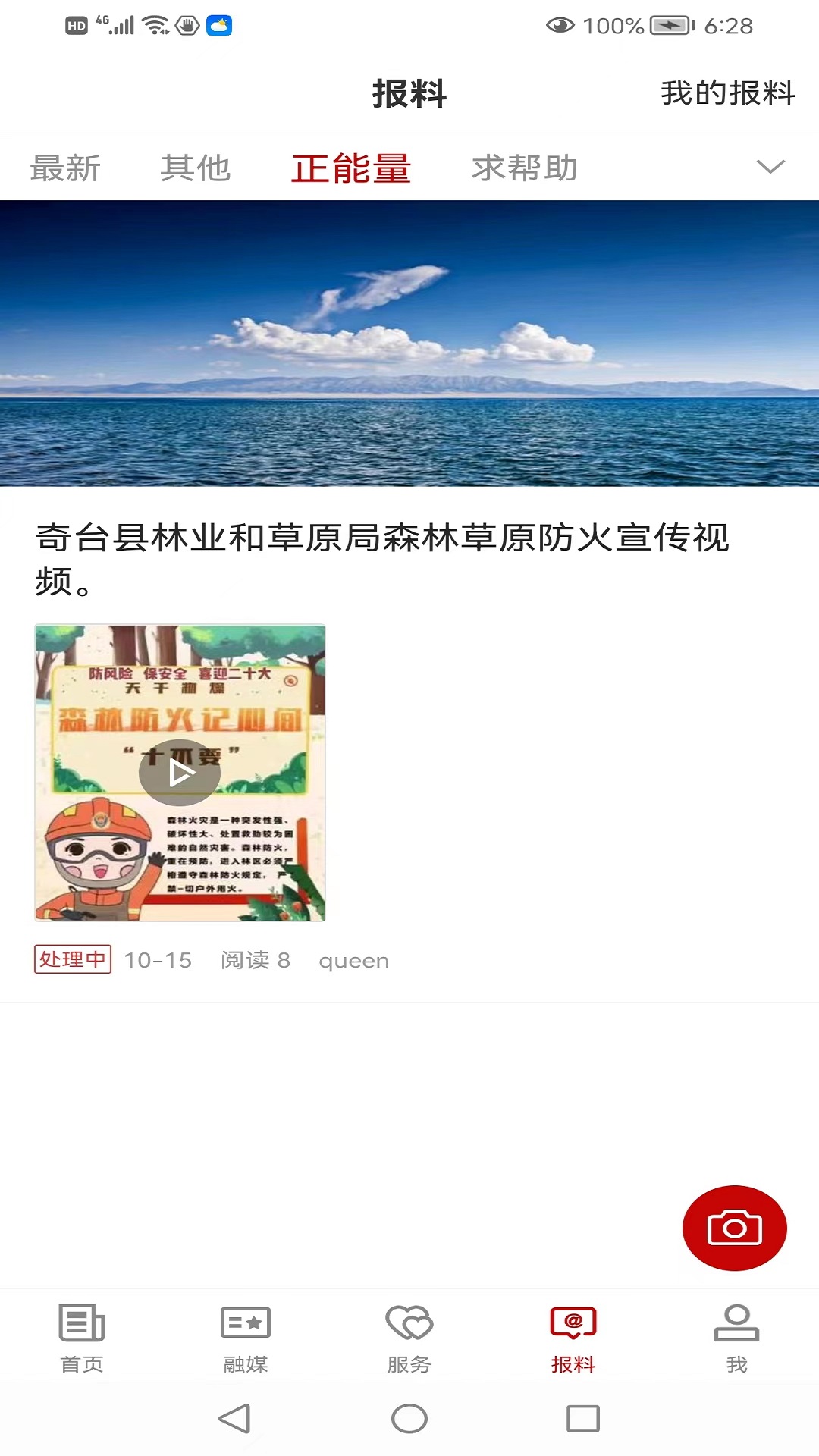Play the forest fire prevention video

(x=180, y=773)
